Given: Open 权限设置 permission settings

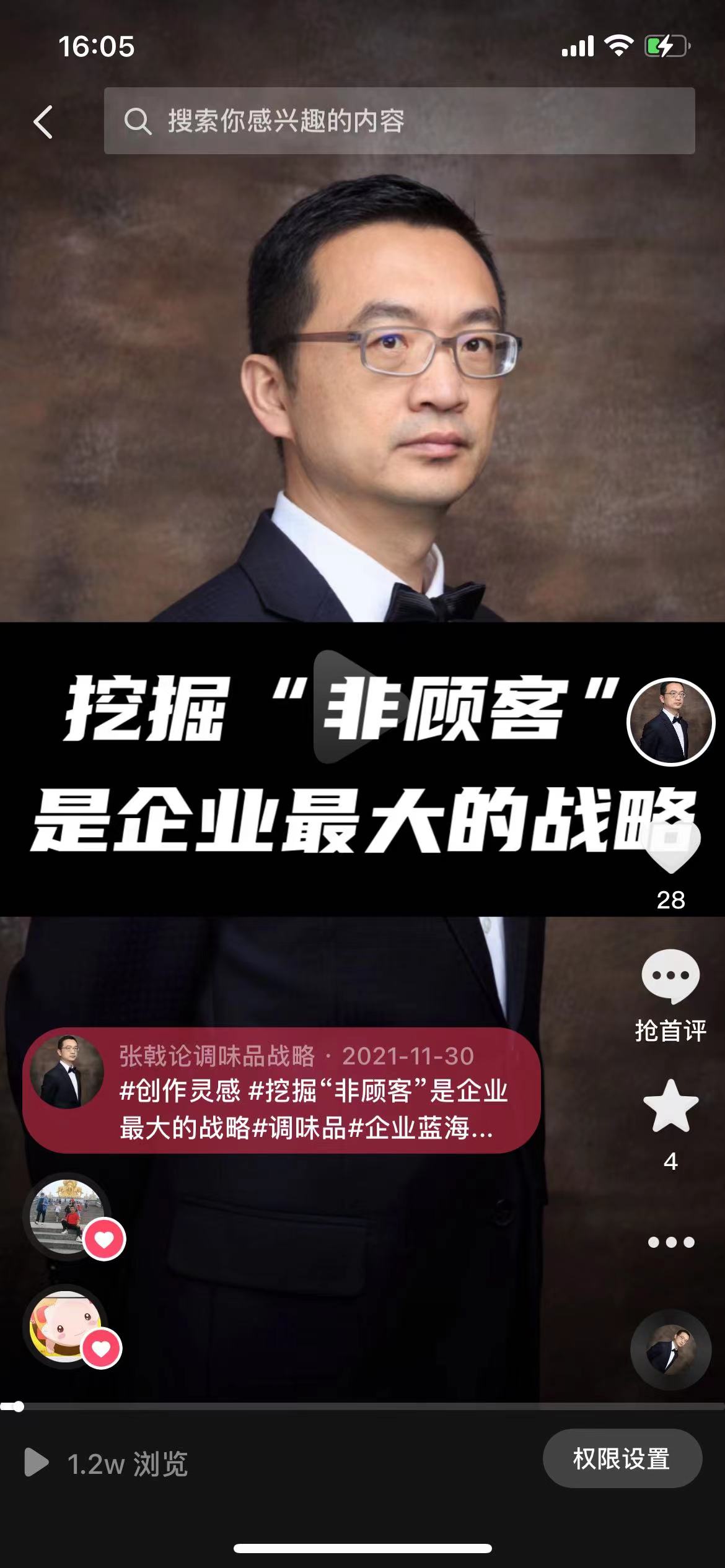Looking at the screenshot, I should click(622, 1459).
